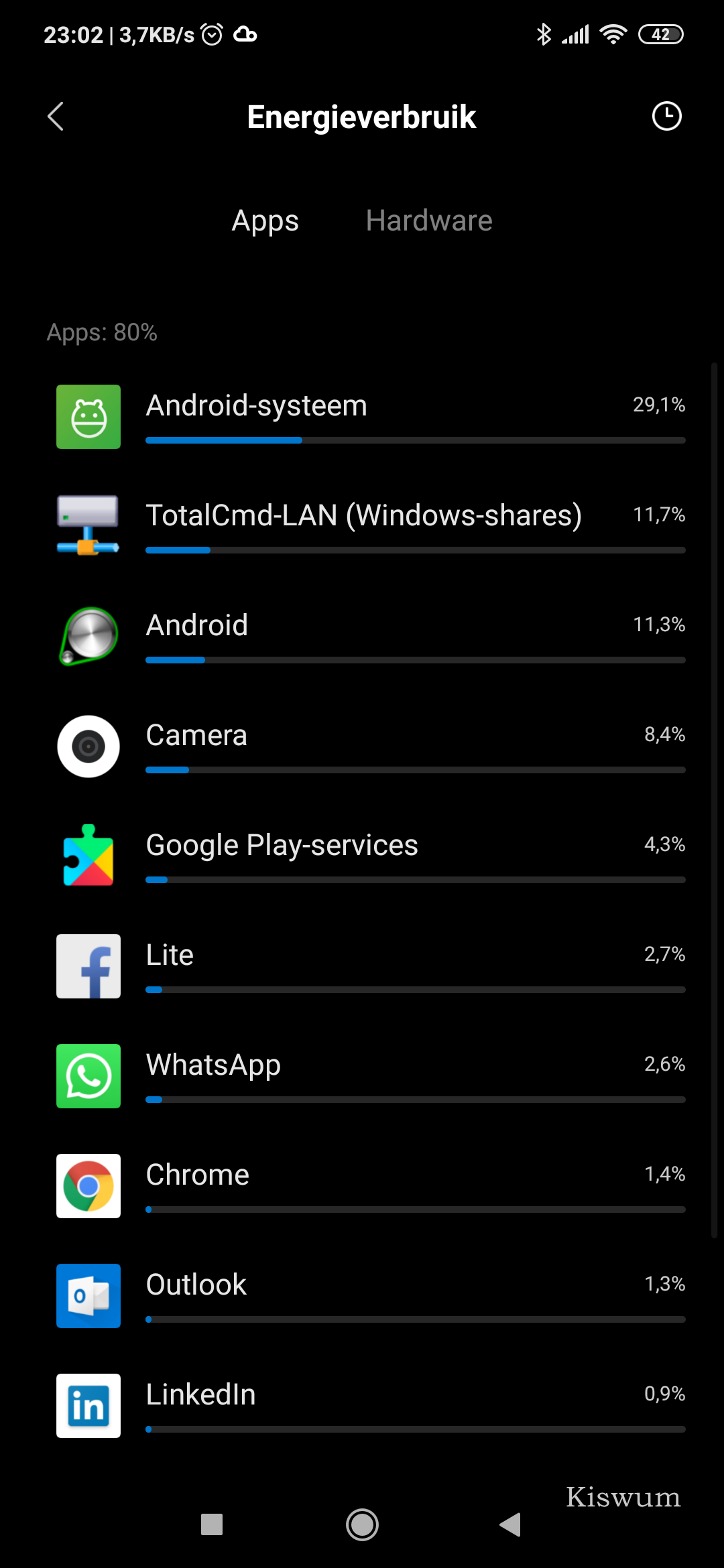Viewport: 724px width, 1568px height.
Task: Open recent apps with the square button
Action: pos(212,1524)
